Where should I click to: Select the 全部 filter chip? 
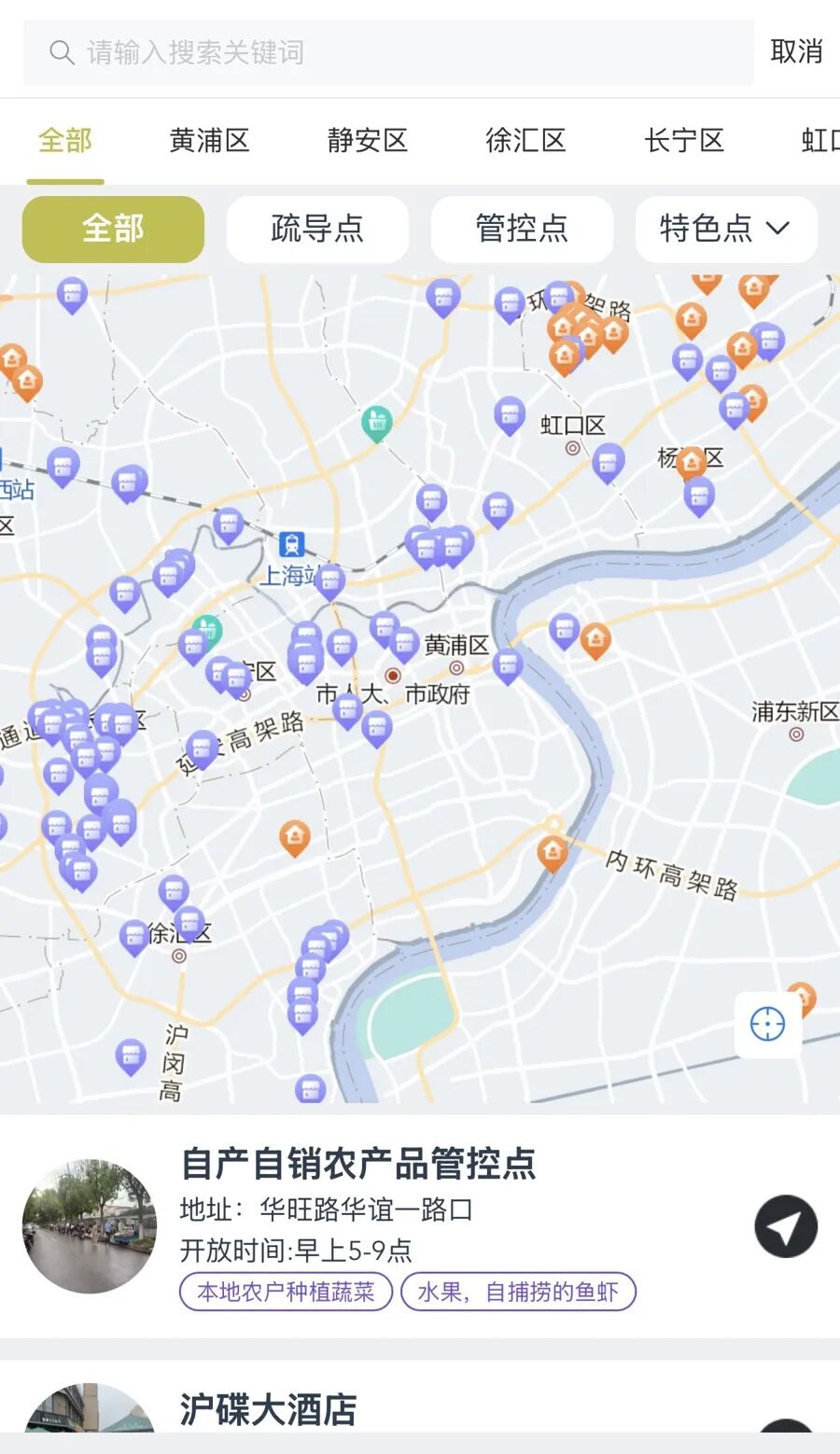click(113, 229)
